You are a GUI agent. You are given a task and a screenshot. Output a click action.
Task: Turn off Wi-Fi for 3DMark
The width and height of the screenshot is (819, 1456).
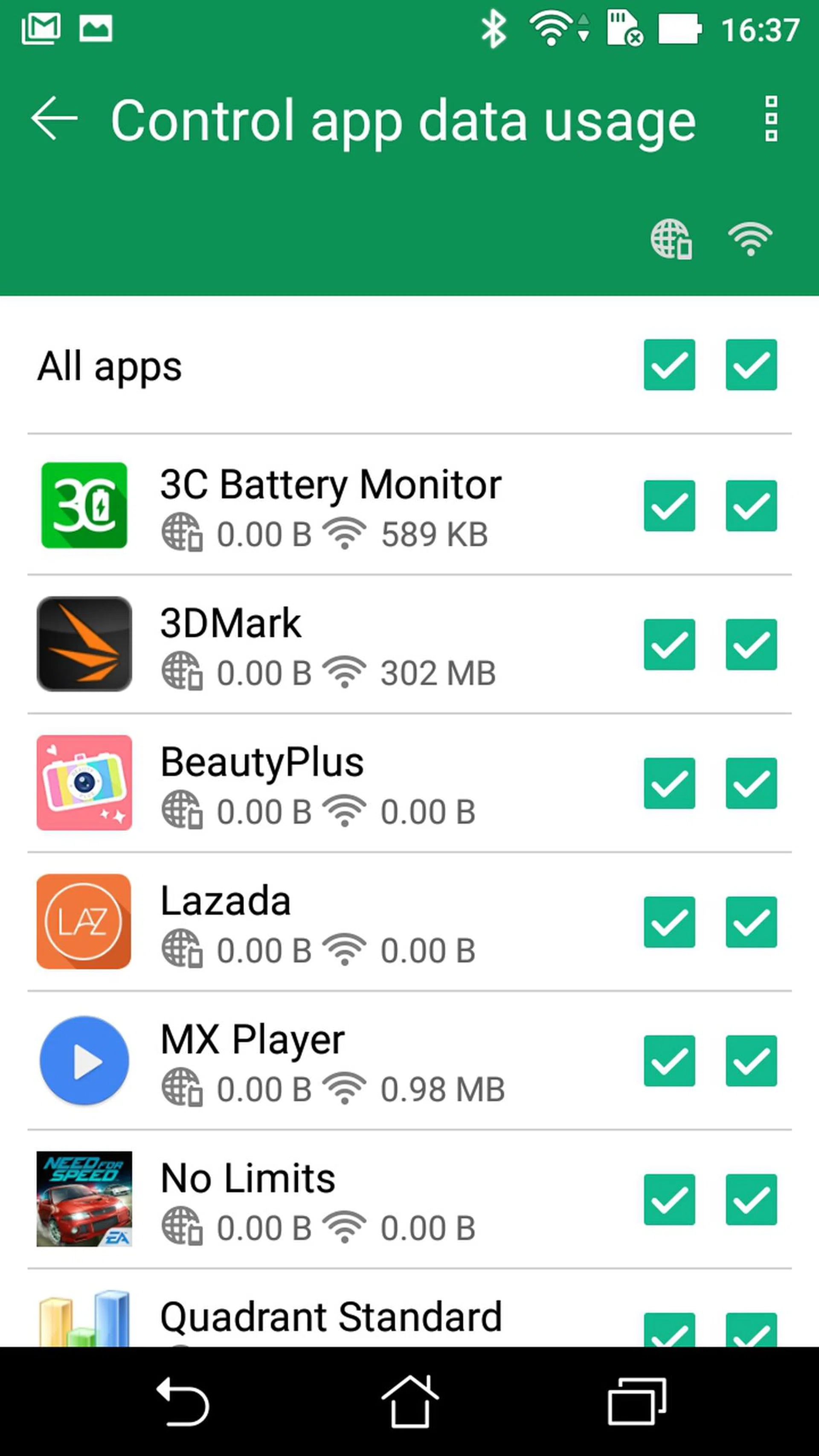(751, 644)
